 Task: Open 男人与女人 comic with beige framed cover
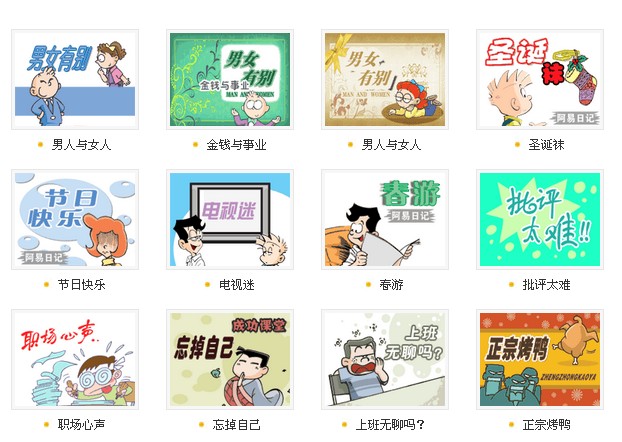tap(385, 80)
